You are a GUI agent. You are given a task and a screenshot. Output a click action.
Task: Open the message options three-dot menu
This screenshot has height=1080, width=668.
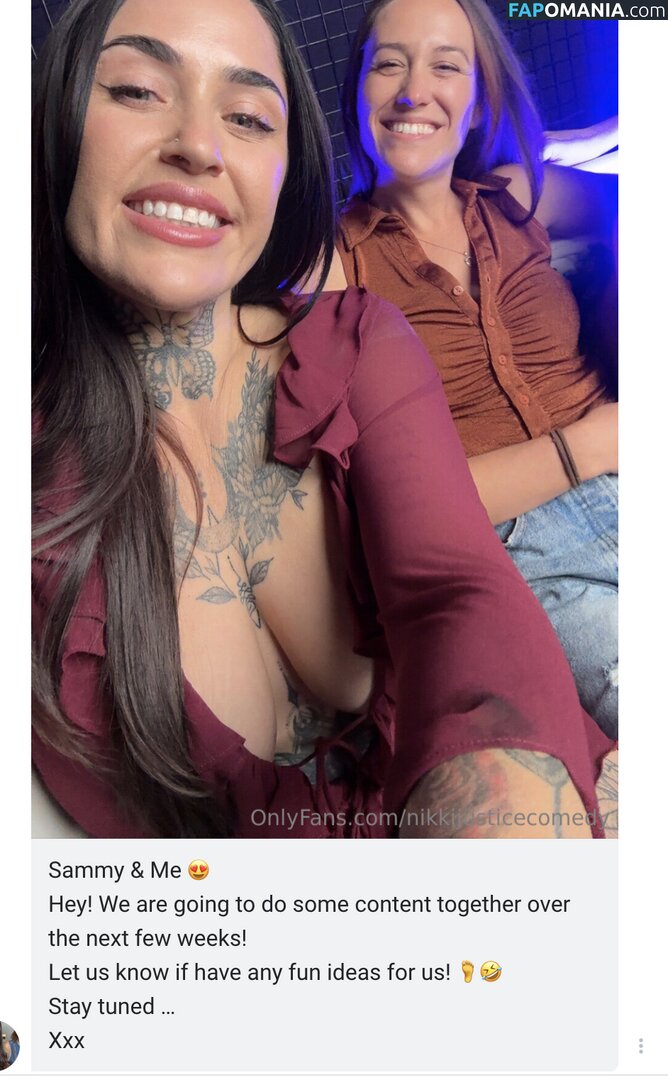coord(641,1046)
